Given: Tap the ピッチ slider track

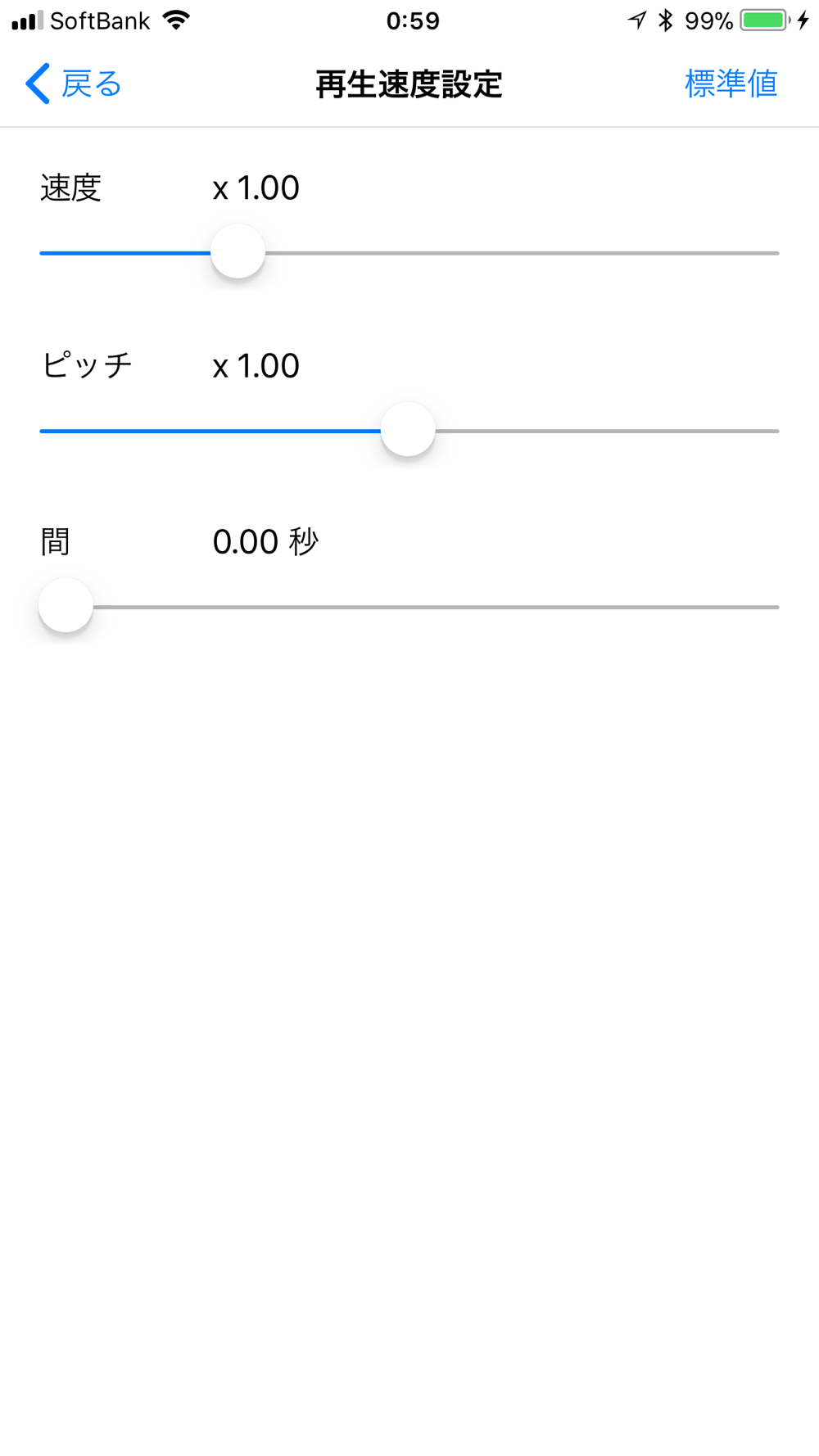Looking at the screenshot, I should pos(409,430).
